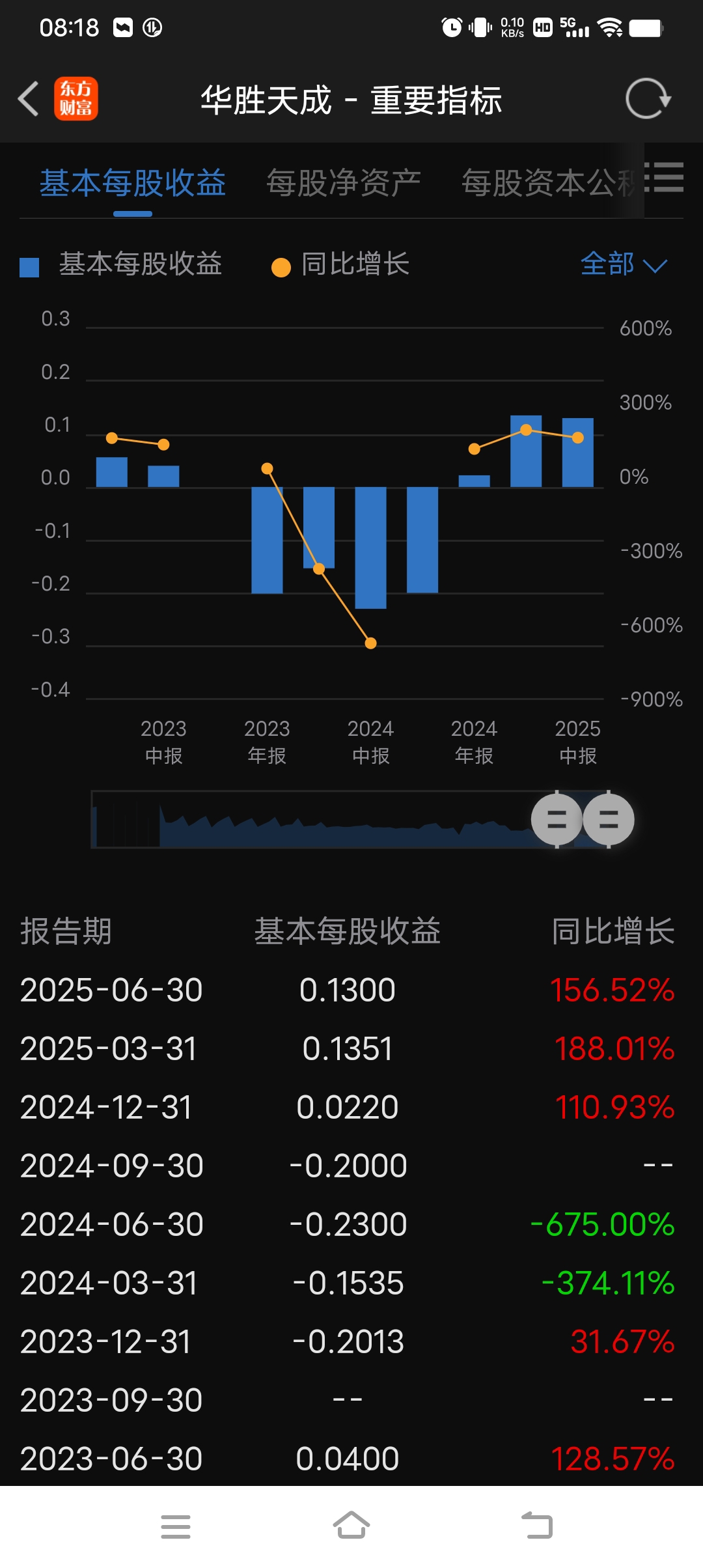Tap the home icon in bottom navigation bar
This screenshot has width=703, height=1568.
point(351,1526)
